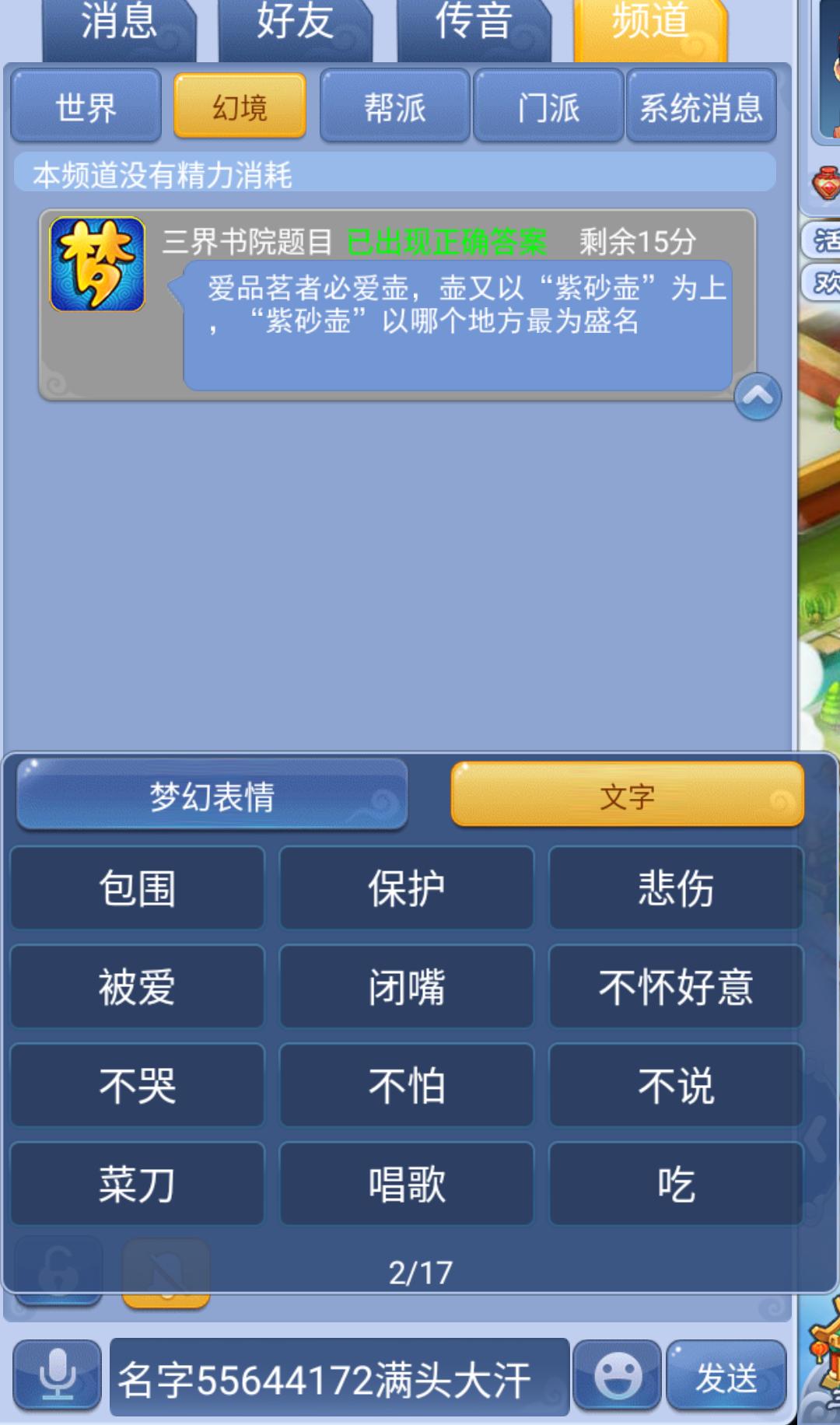Switch to the 消息 tab
This screenshot has width=840, height=1425.
pyautogui.click(x=118, y=27)
